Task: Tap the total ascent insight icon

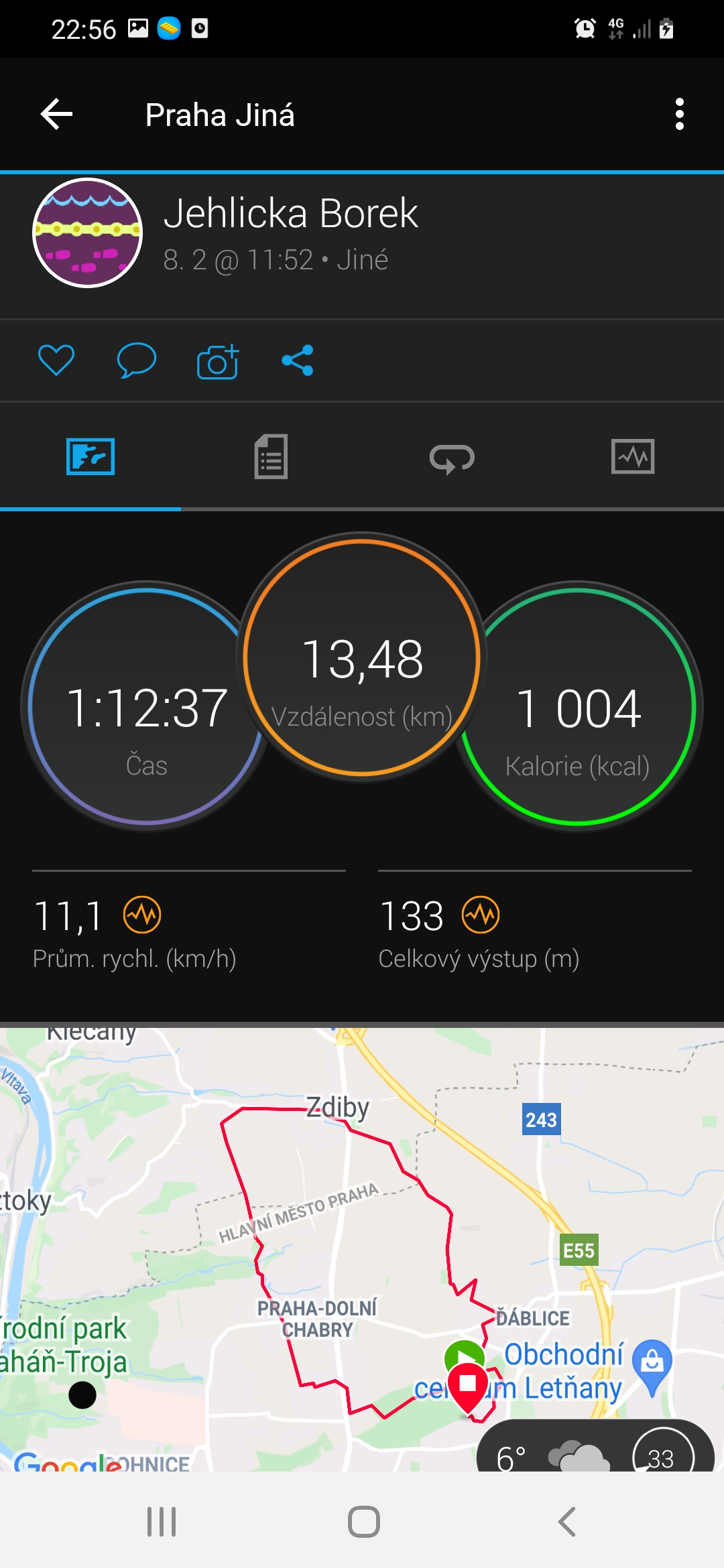Action: click(x=481, y=915)
